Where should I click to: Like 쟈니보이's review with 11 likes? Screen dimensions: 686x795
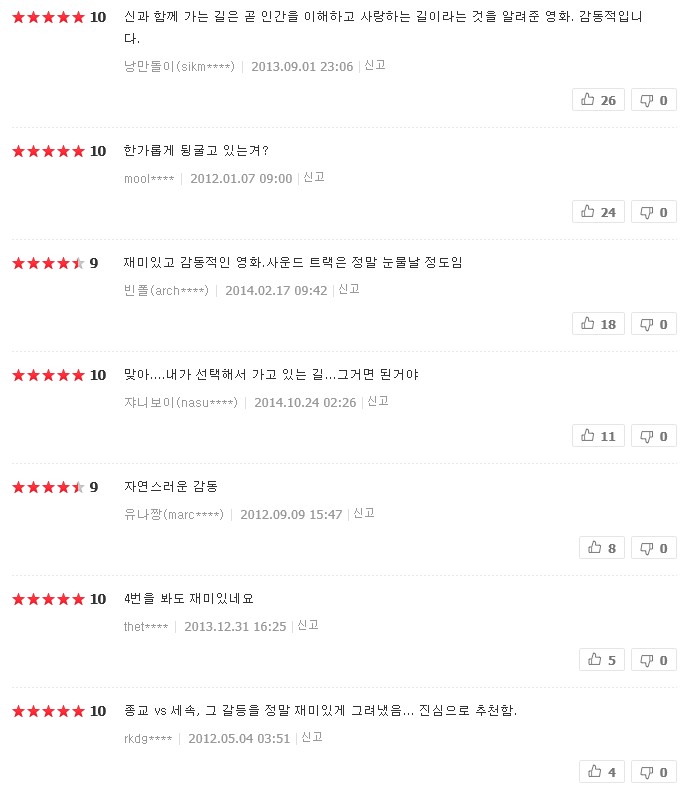(x=598, y=436)
